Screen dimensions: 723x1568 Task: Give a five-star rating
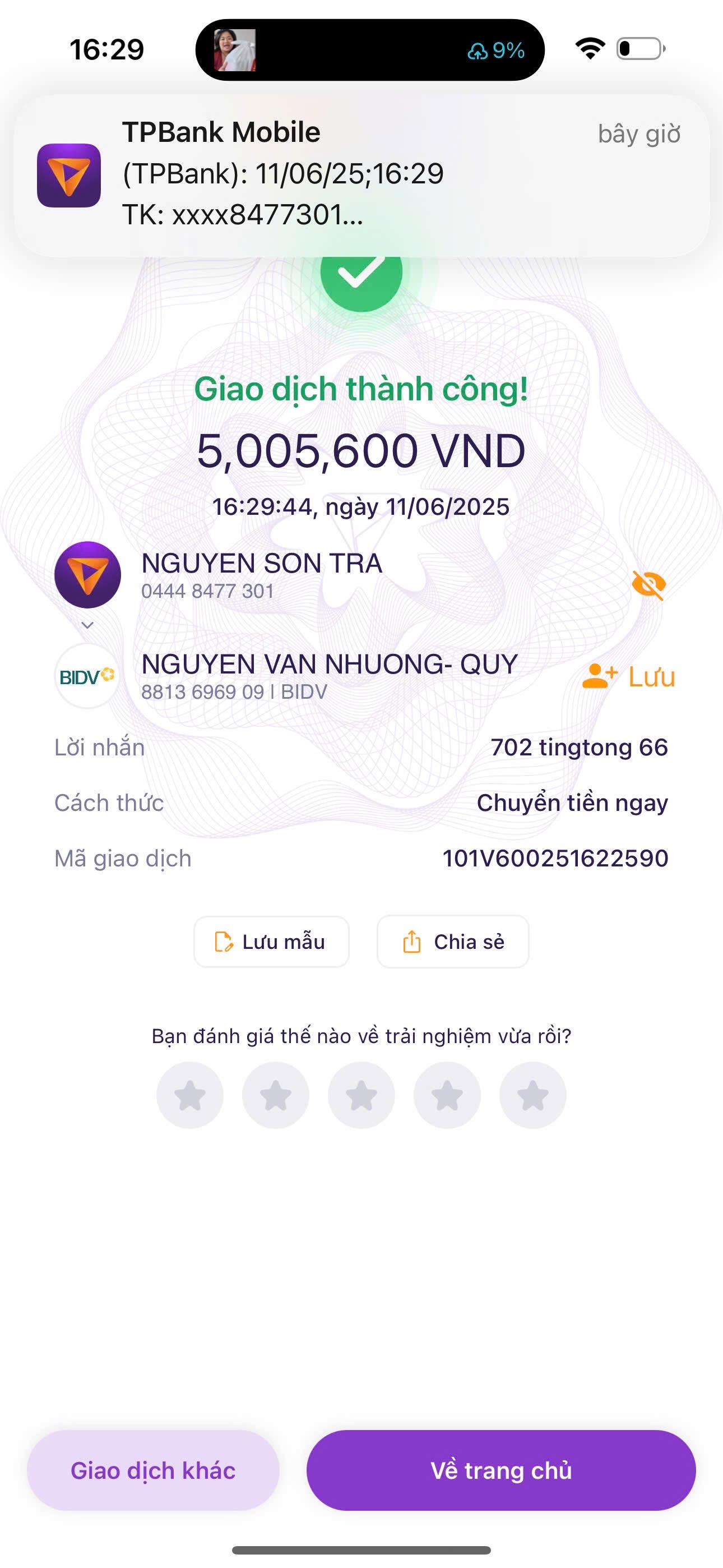(532, 1095)
